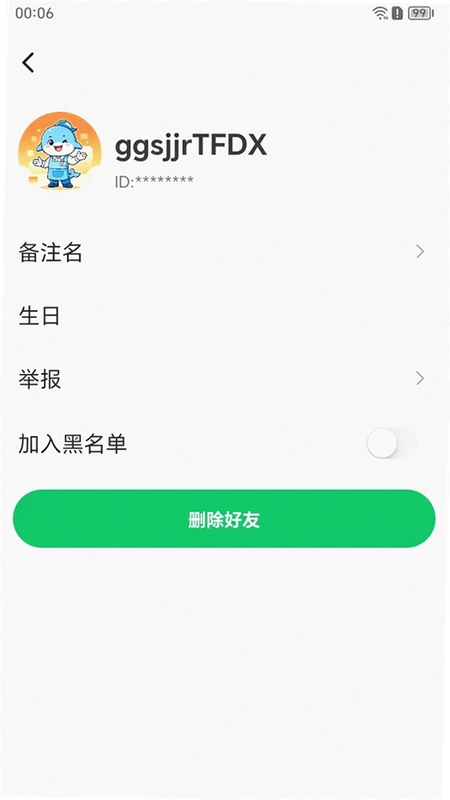Go back using the top-left arrow
Viewport: 450px width, 800px height.
point(28,62)
